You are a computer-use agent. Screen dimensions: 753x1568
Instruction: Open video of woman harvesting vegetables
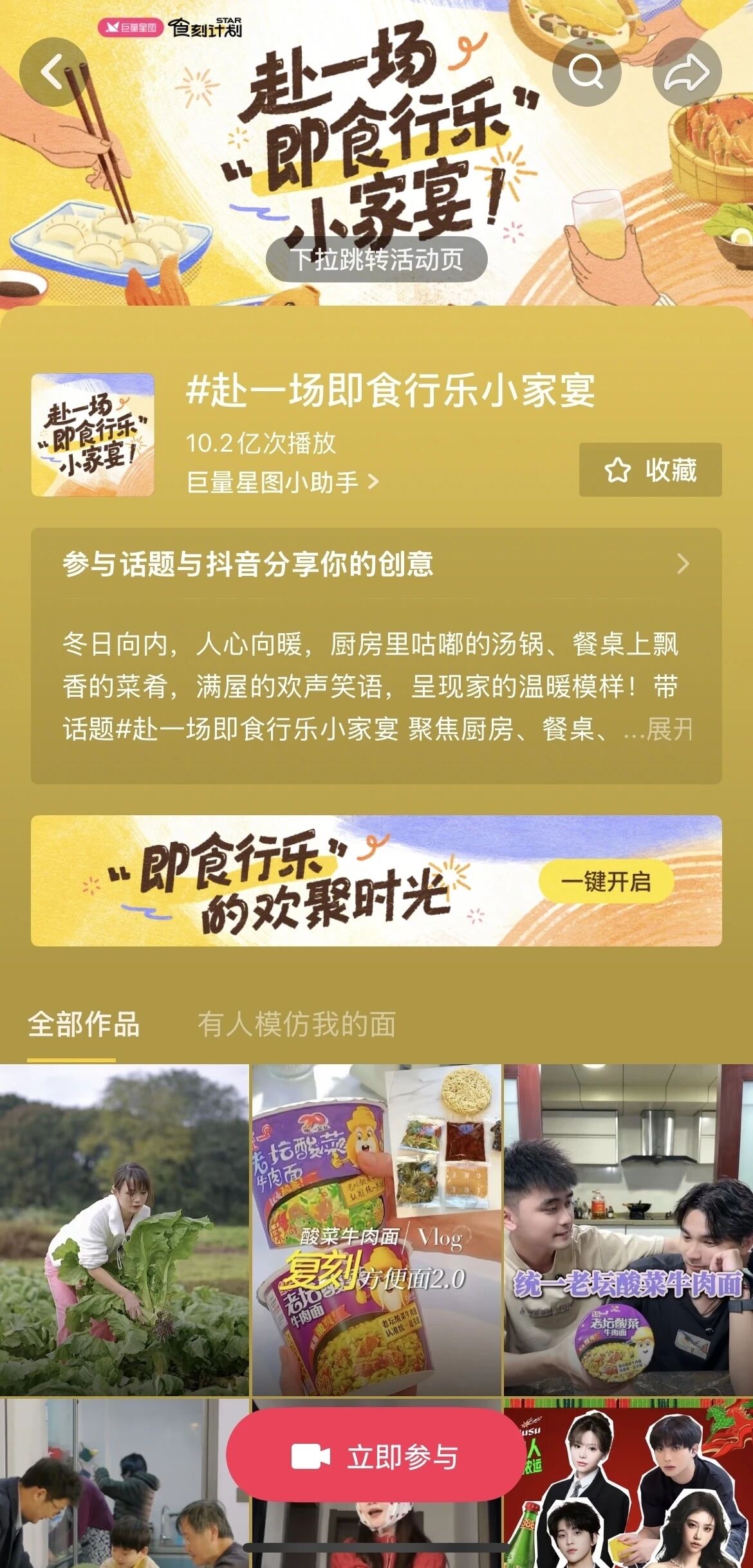pyautogui.click(x=124, y=1229)
